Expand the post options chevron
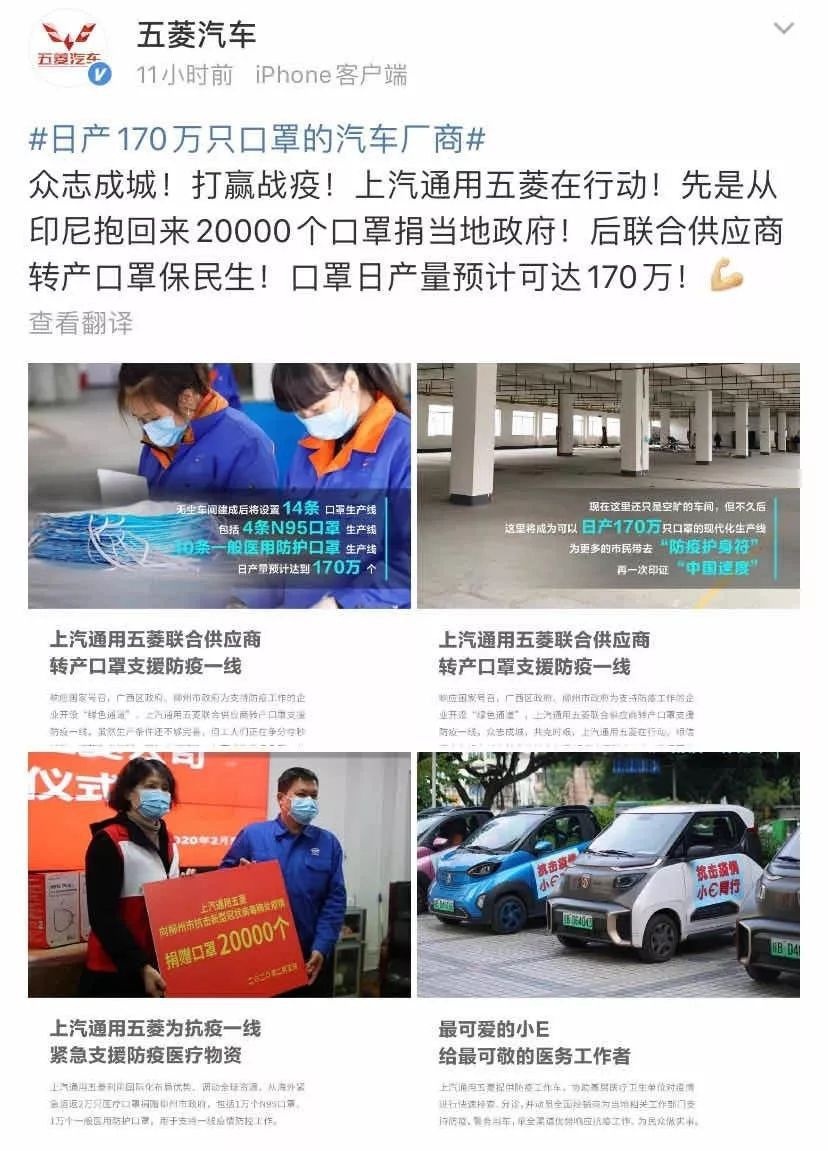 [784, 28]
